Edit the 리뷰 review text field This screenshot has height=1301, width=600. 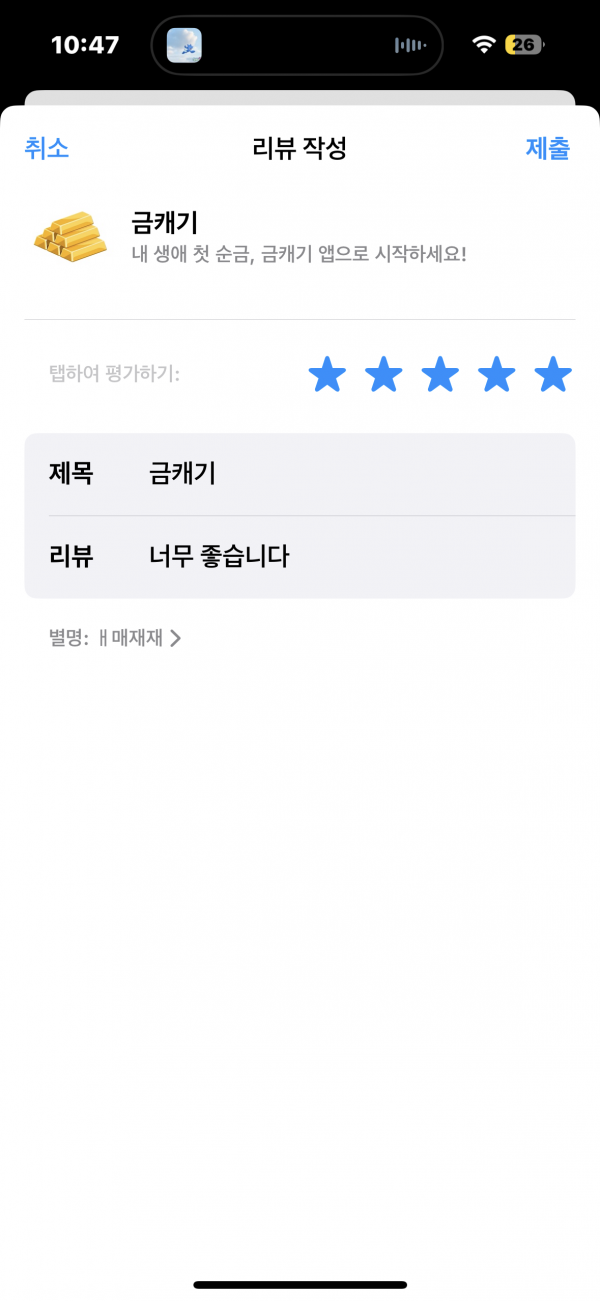coord(300,557)
